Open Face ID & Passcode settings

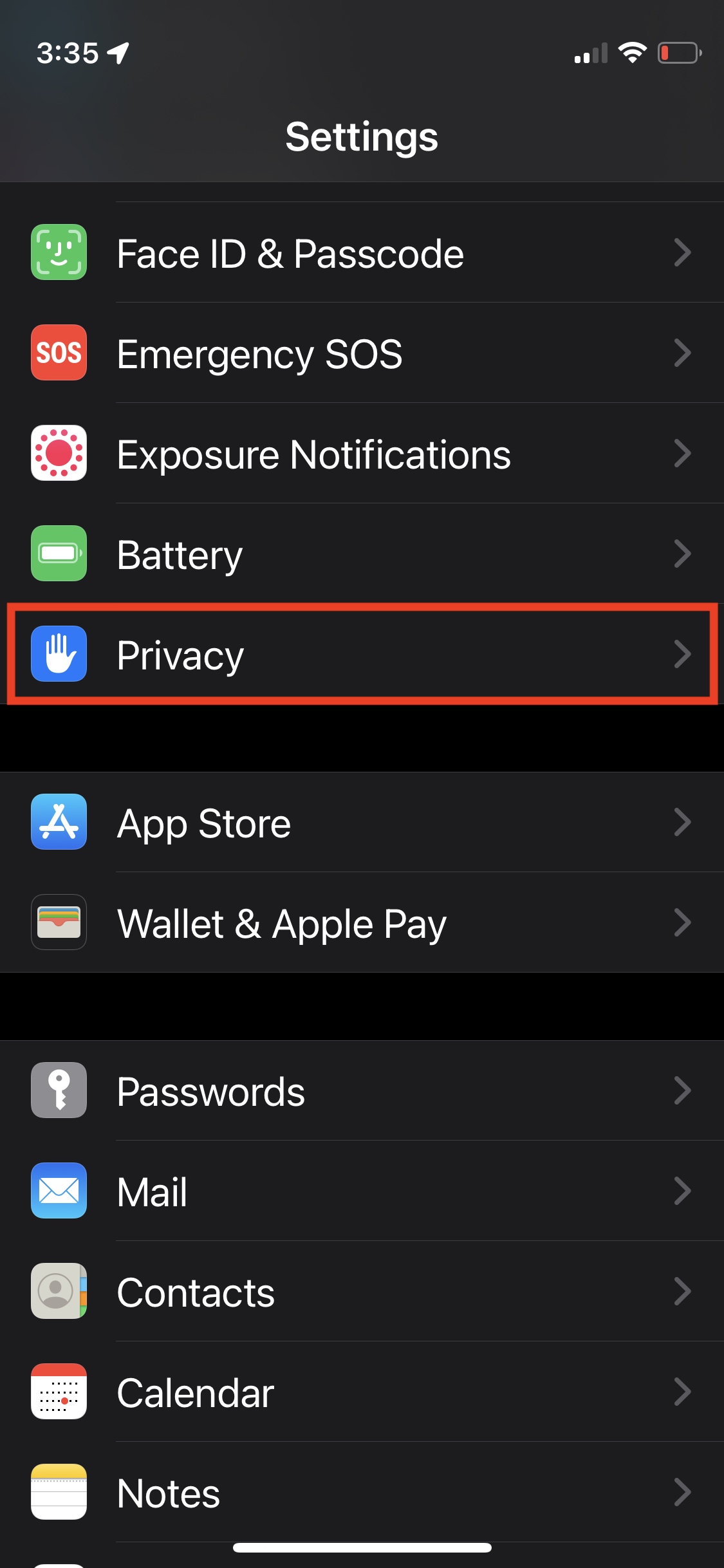(362, 252)
